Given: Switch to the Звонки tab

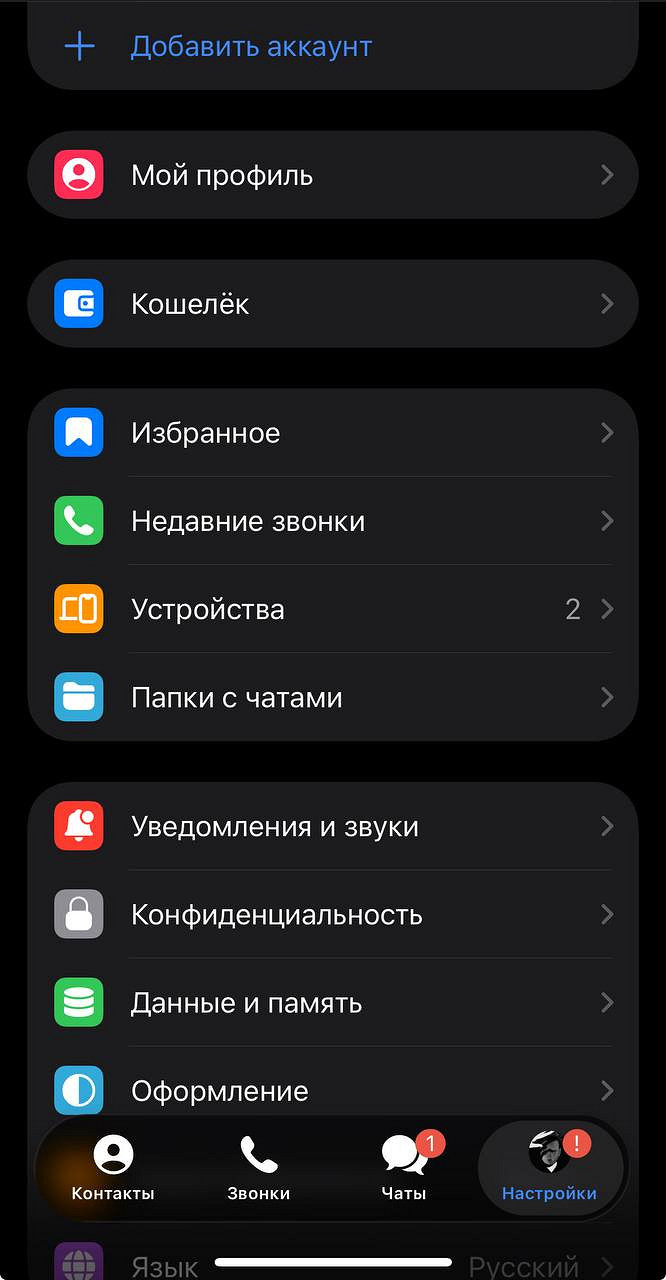Looking at the screenshot, I should [x=259, y=1168].
